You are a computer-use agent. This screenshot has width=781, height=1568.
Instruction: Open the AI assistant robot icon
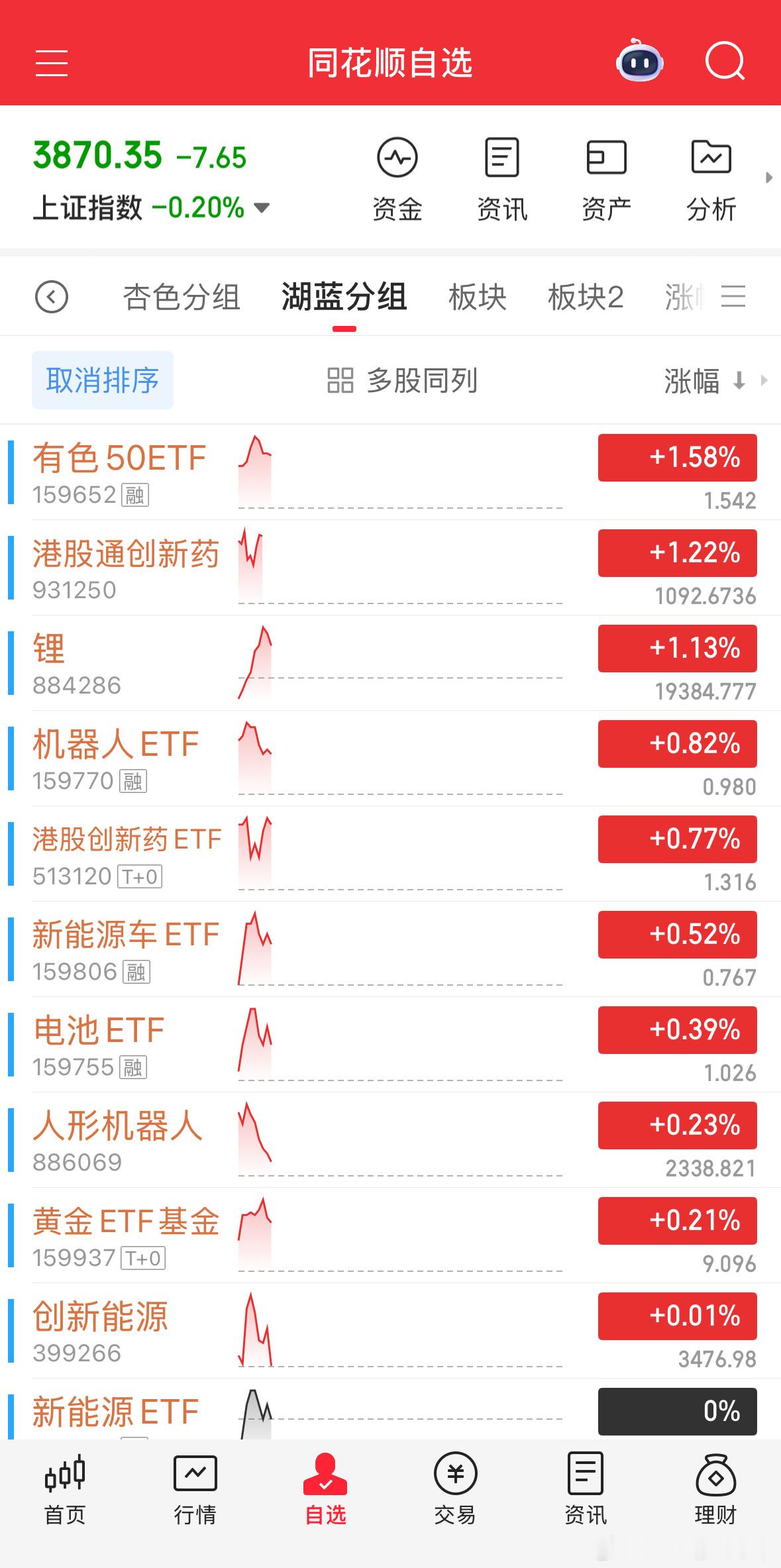(x=638, y=62)
